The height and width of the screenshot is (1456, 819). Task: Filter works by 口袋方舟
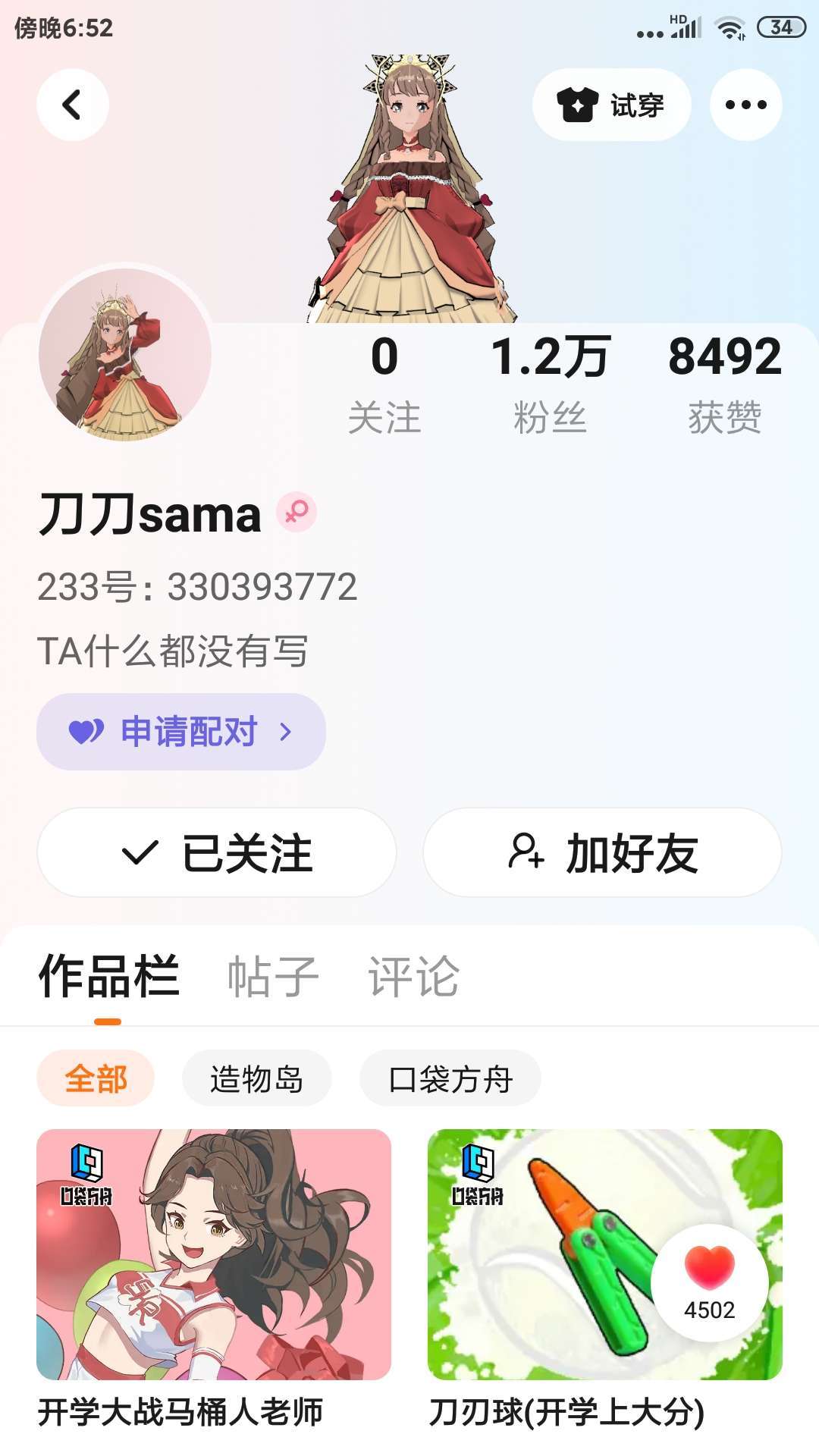[450, 1078]
